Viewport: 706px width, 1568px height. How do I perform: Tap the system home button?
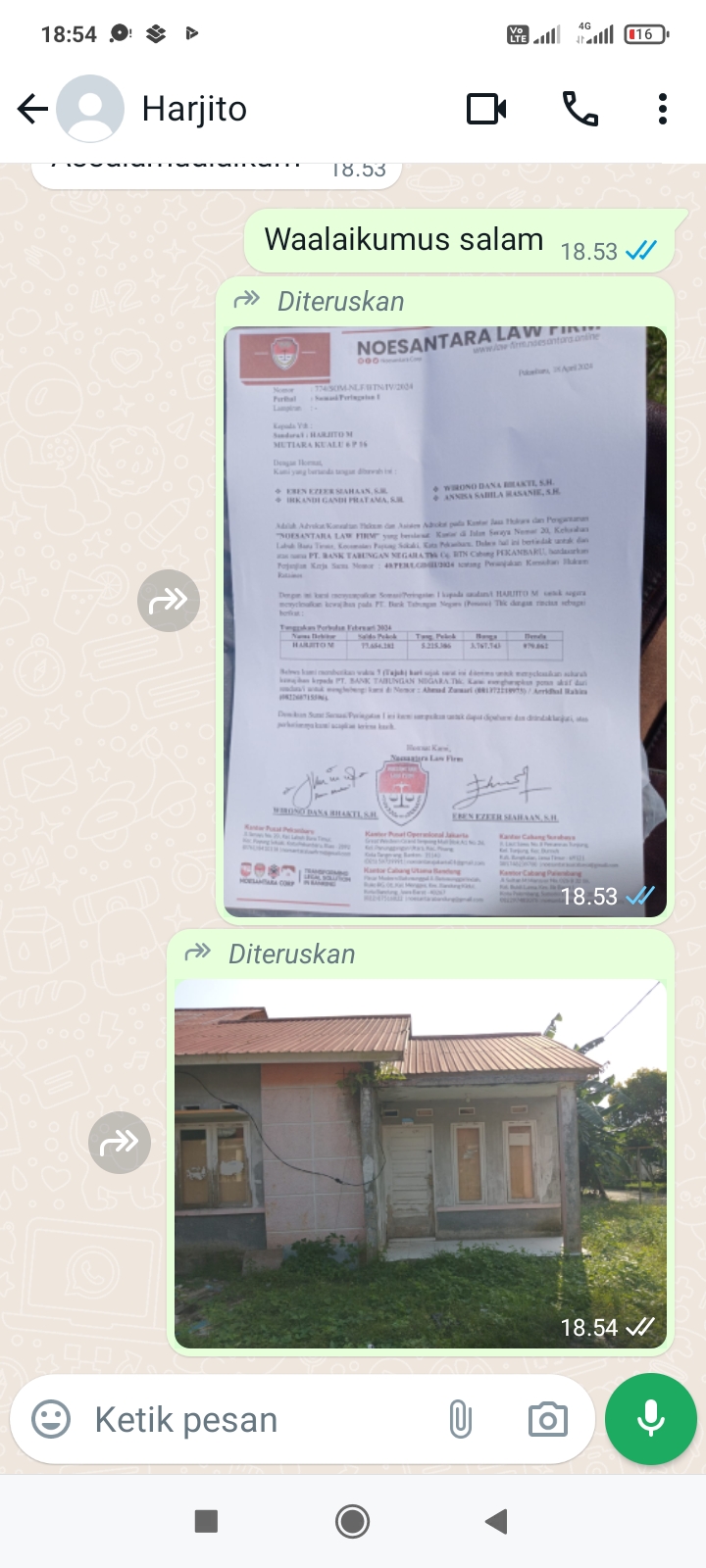(352, 1521)
